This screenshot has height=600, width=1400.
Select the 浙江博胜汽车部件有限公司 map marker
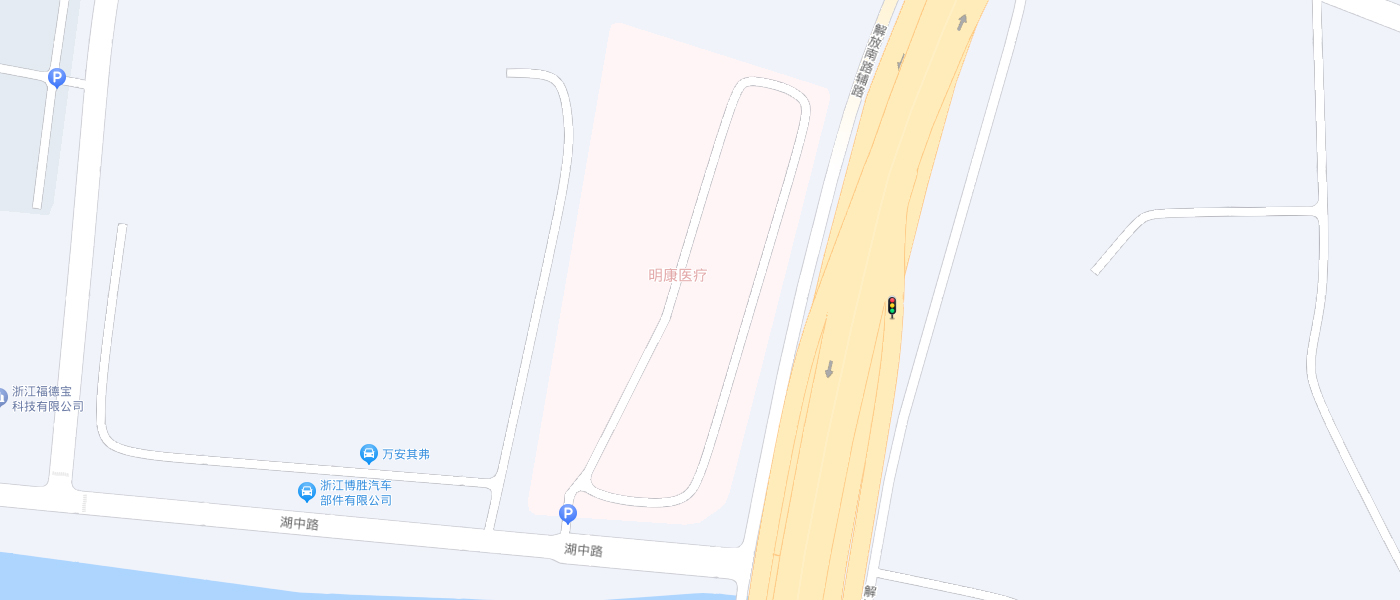tap(307, 492)
